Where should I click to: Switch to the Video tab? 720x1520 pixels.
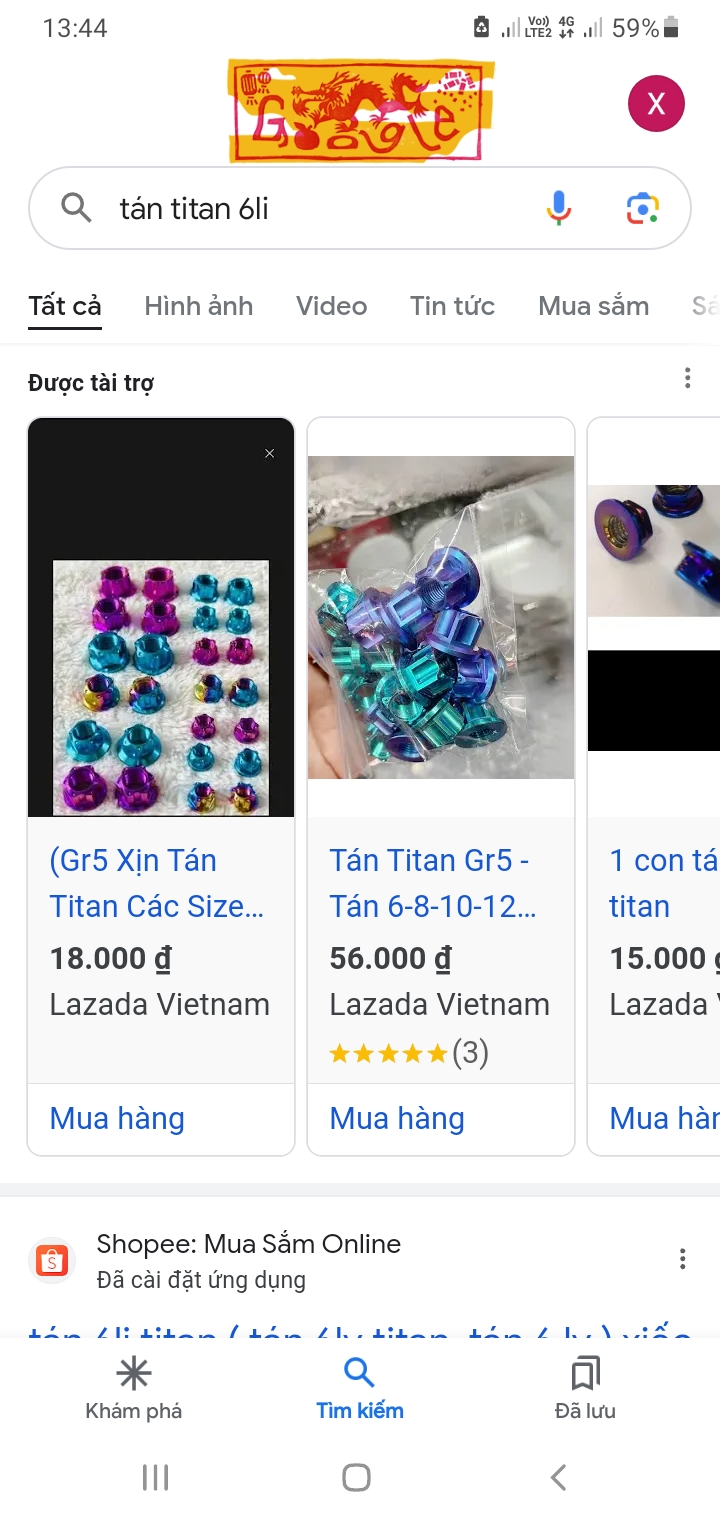click(x=331, y=306)
